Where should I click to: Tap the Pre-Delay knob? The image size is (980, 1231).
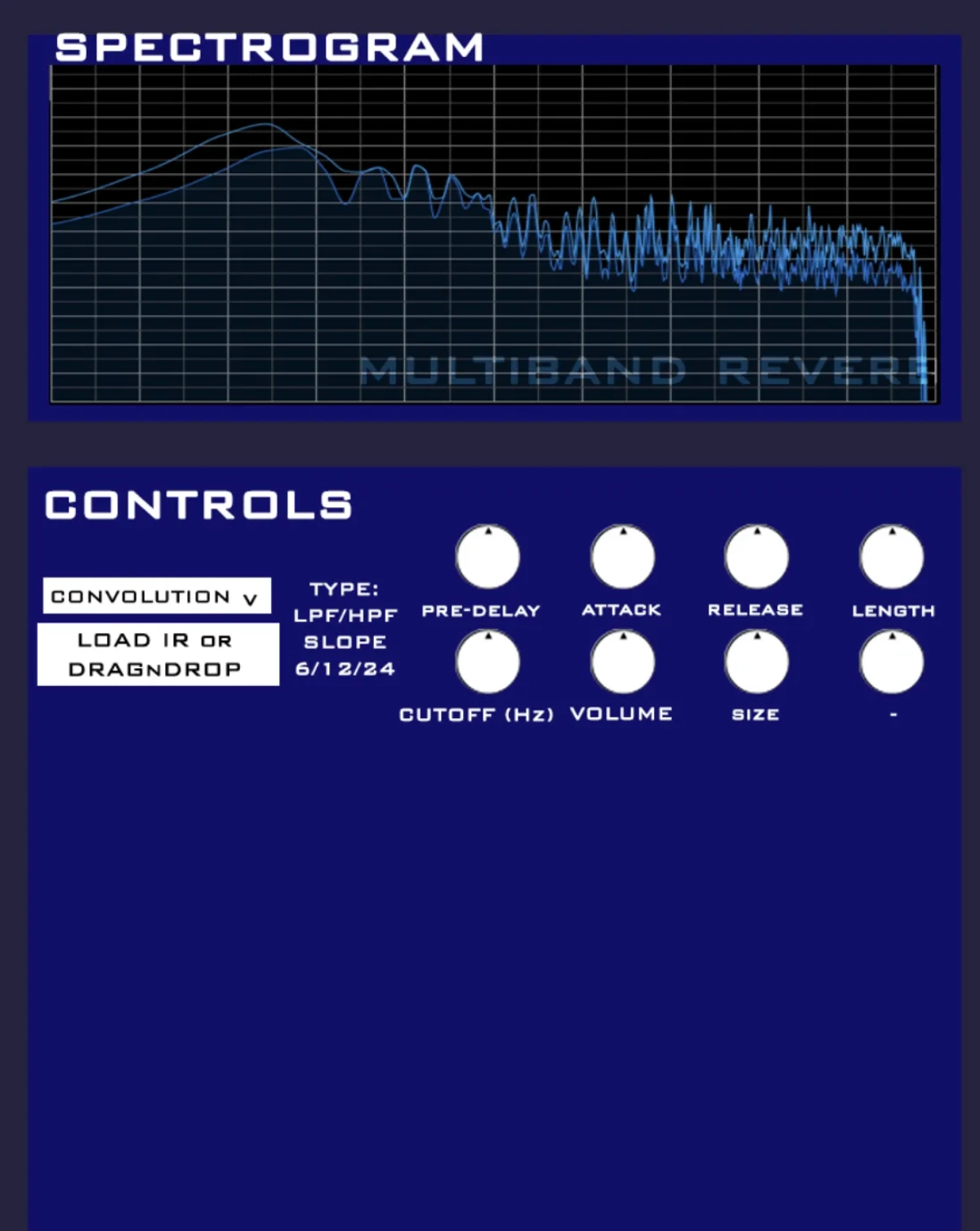click(x=488, y=557)
